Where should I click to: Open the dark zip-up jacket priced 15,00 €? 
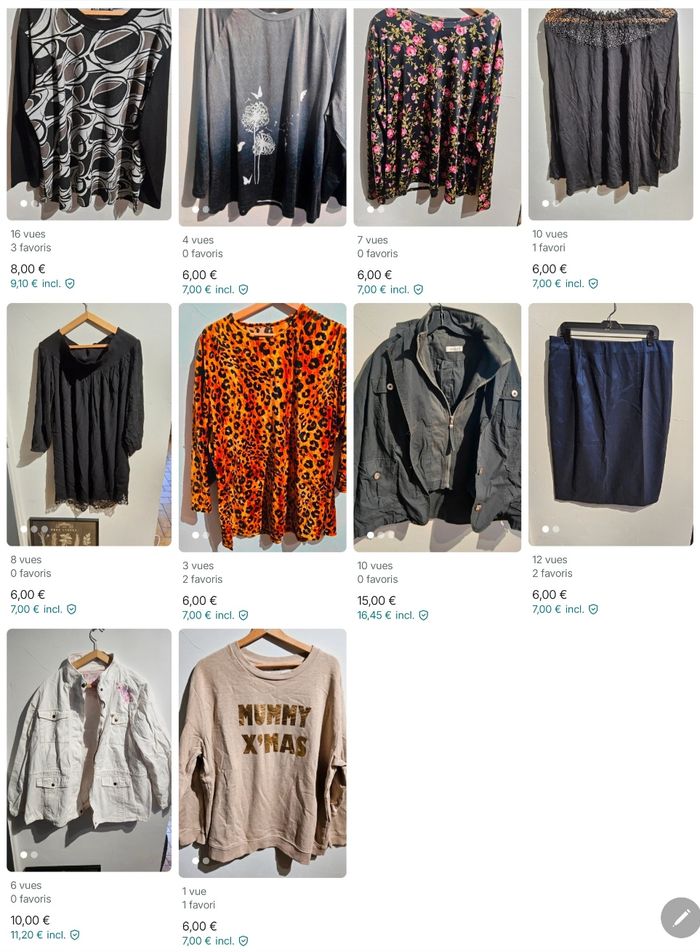[437, 427]
